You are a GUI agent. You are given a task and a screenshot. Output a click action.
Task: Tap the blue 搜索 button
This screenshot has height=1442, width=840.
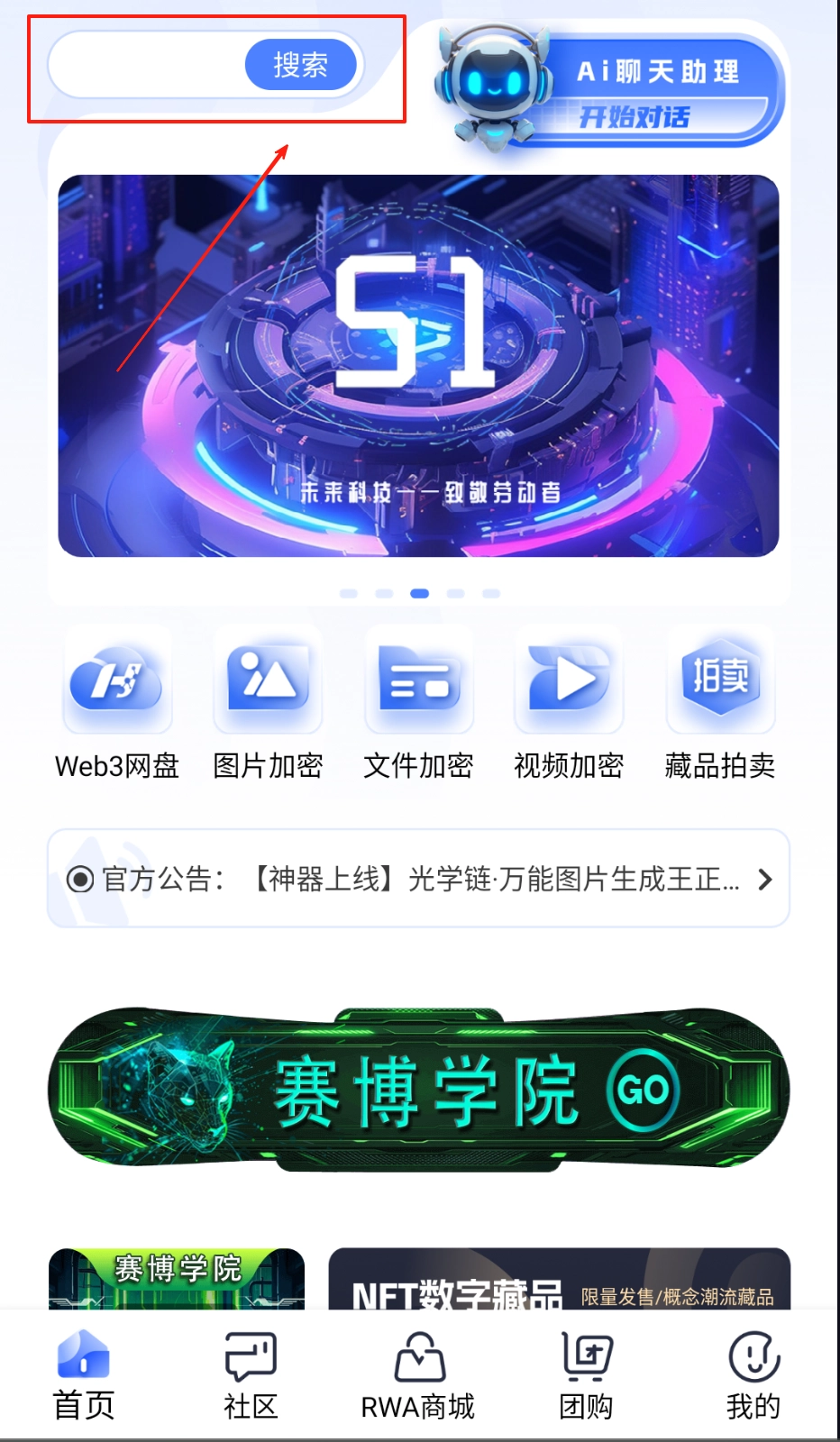(x=301, y=65)
